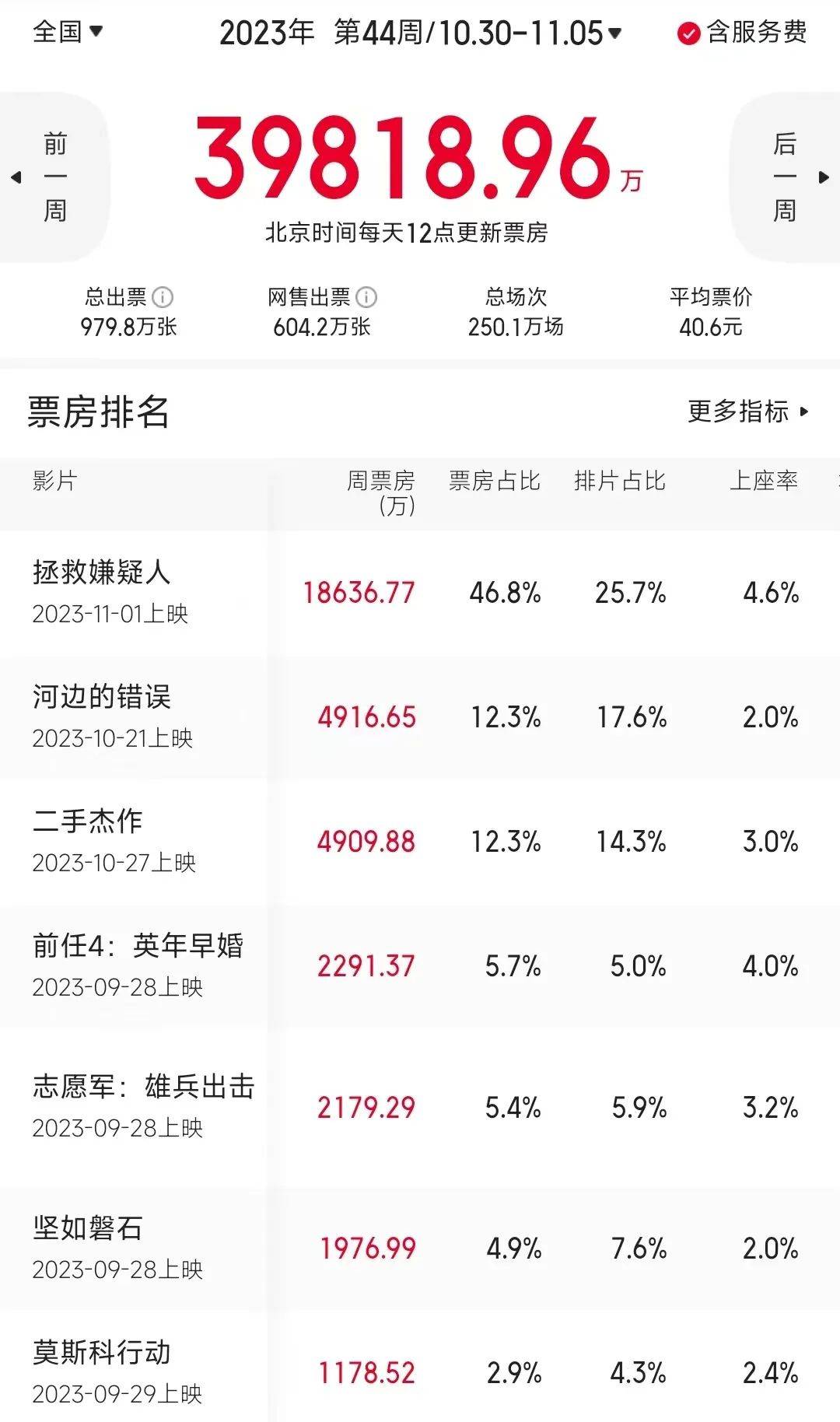This screenshot has width=840, height=1422.
Task: Open the movie 志愿军:雄兵出击
Action: click(x=143, y=1087)
